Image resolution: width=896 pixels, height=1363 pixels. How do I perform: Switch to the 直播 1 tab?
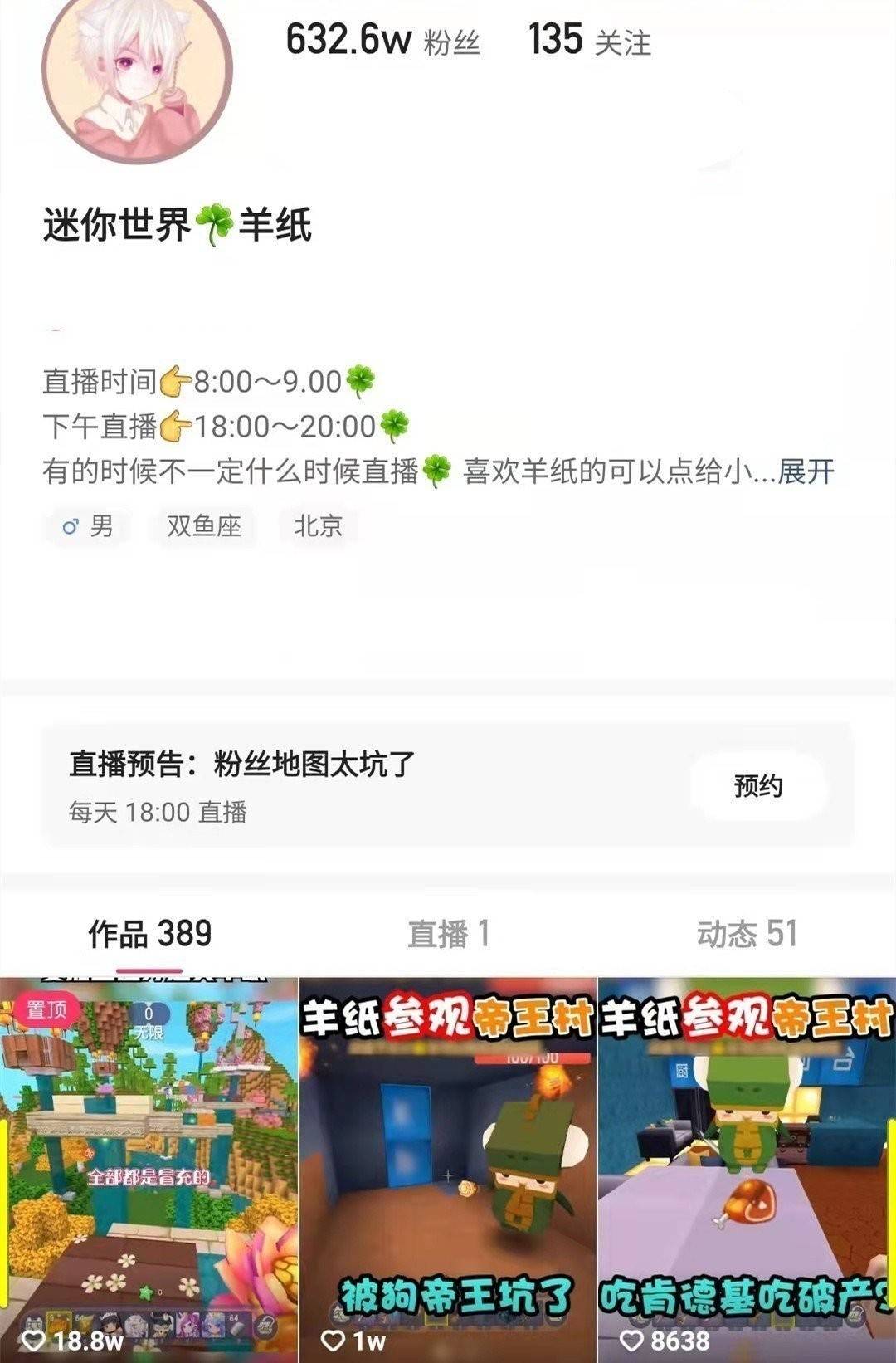(x=448, y=934)
